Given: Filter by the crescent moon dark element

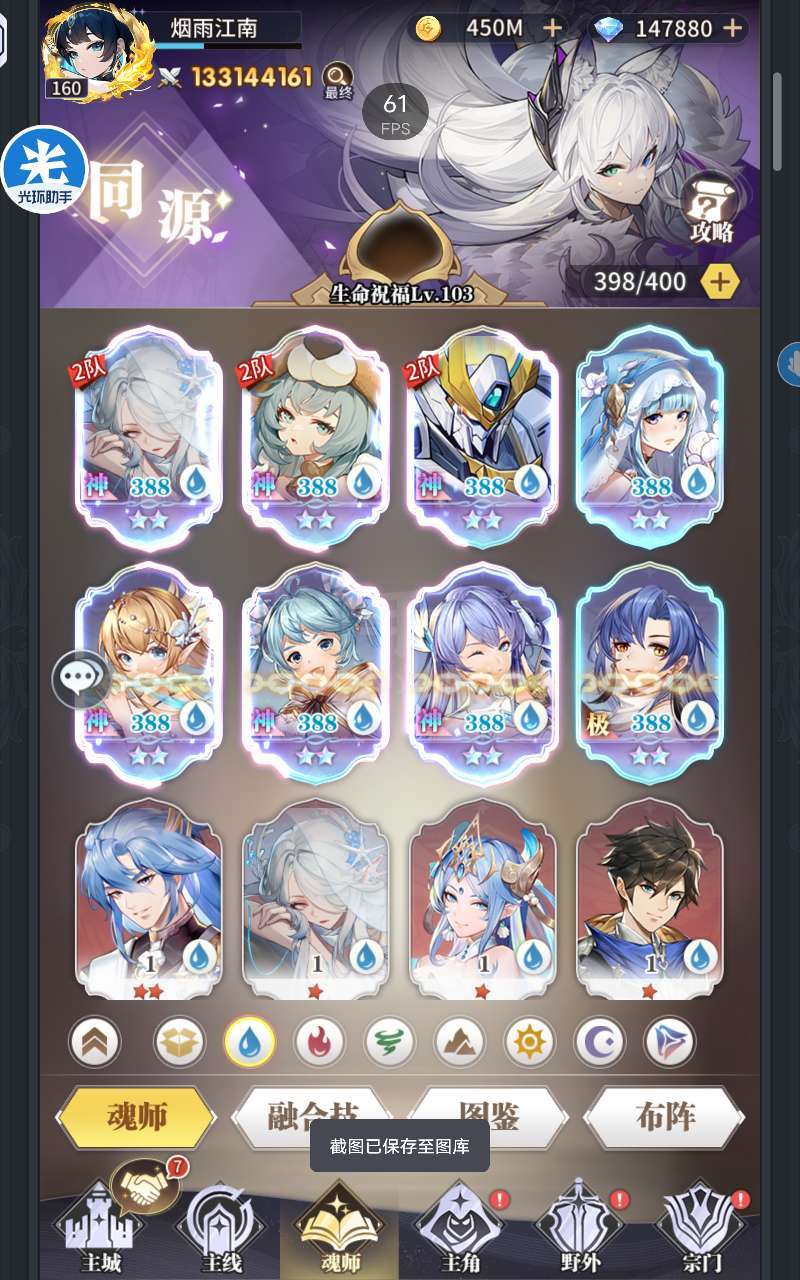Looking at the screenshot, I should pyautogui.click(x=599, y=1042).
